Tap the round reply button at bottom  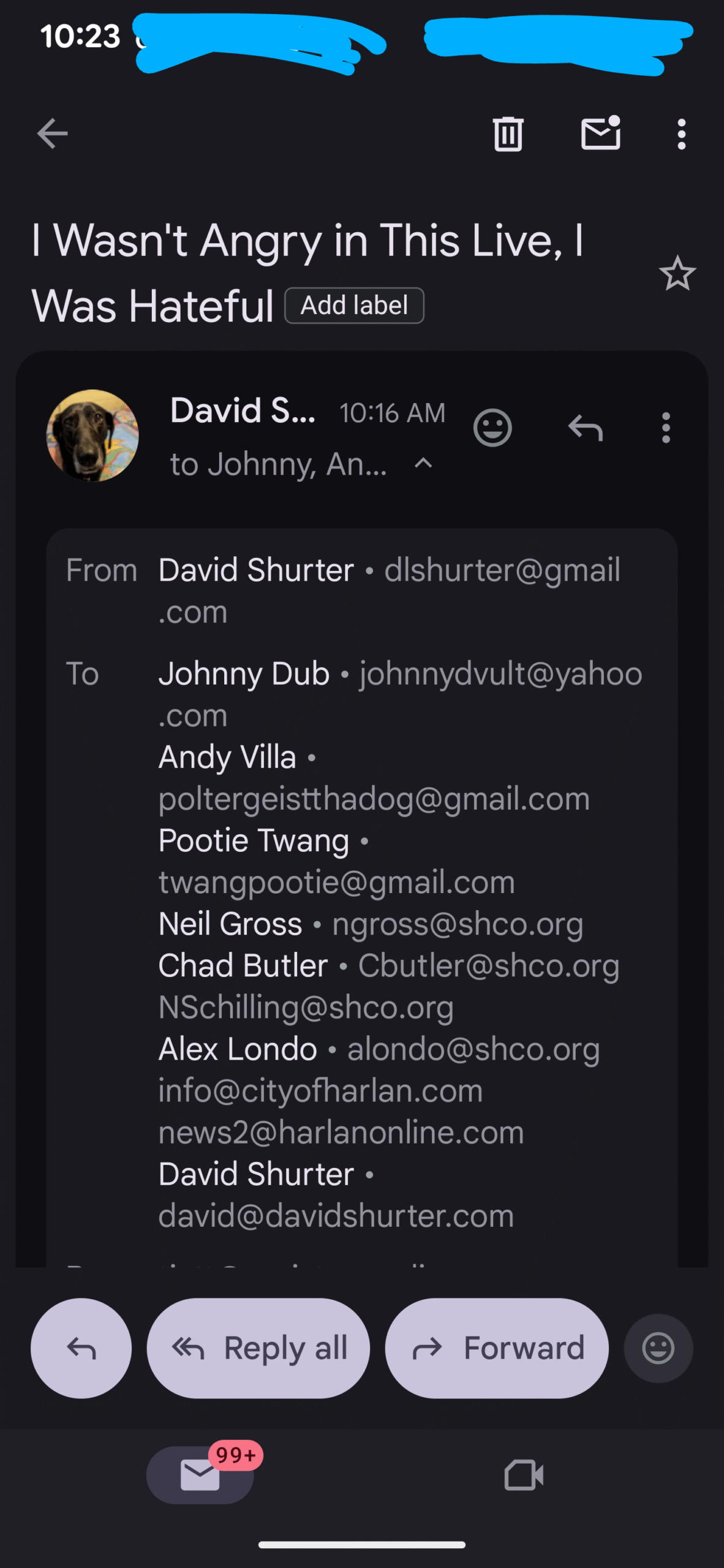(x=81, y=1348)
